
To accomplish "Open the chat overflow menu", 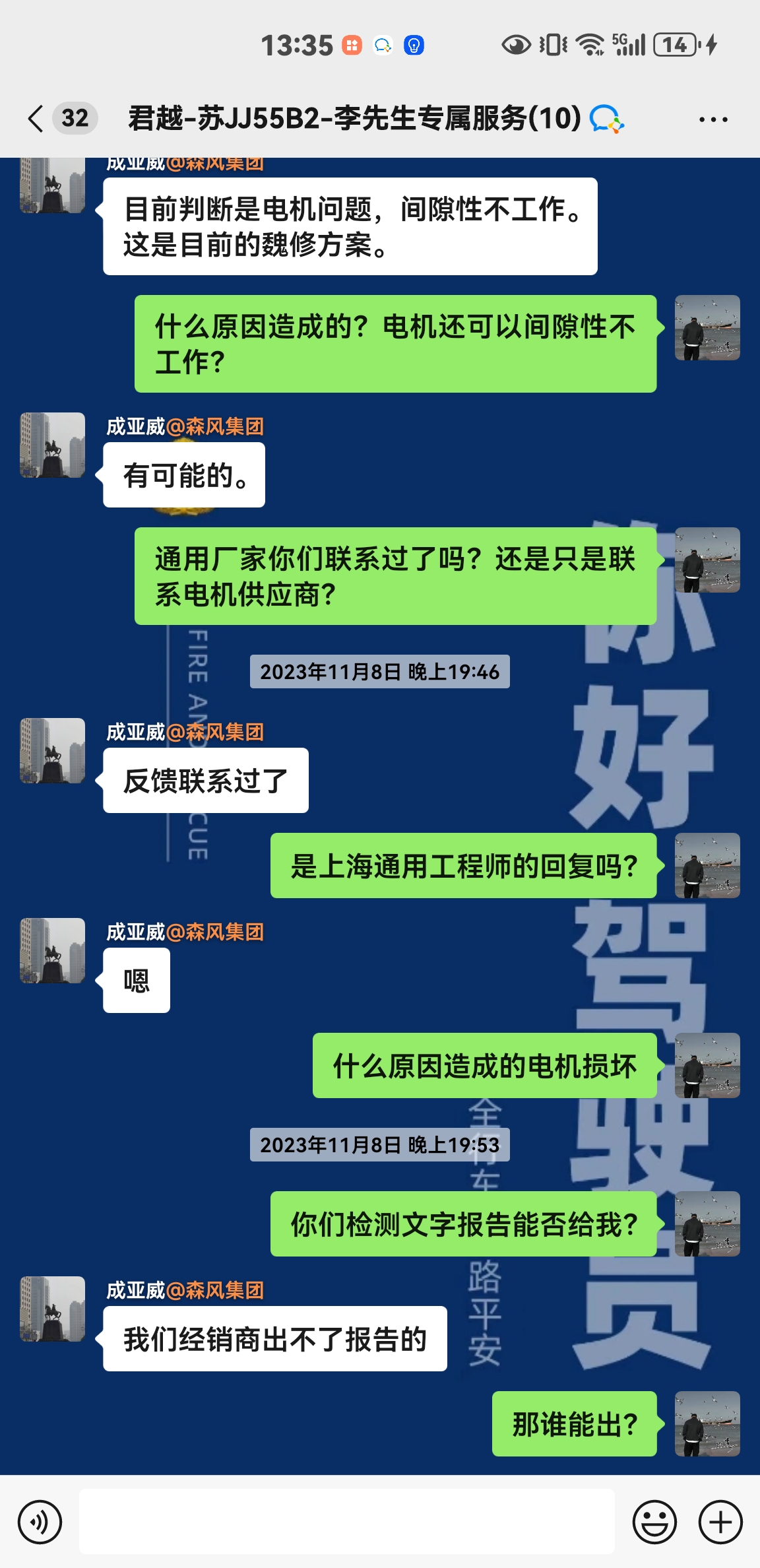I will click(x=713, y=119).
